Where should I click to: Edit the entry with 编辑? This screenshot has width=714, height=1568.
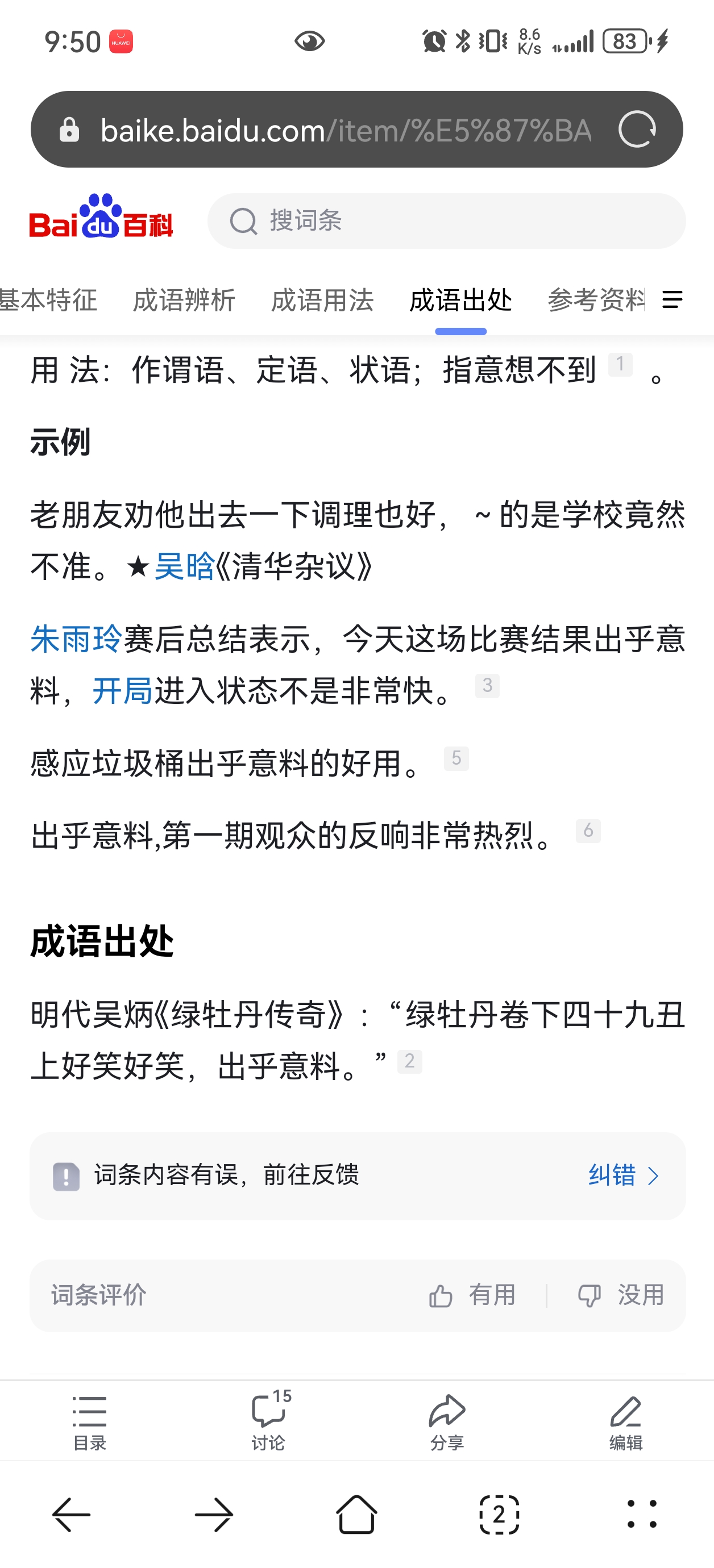click(626, 1422)
